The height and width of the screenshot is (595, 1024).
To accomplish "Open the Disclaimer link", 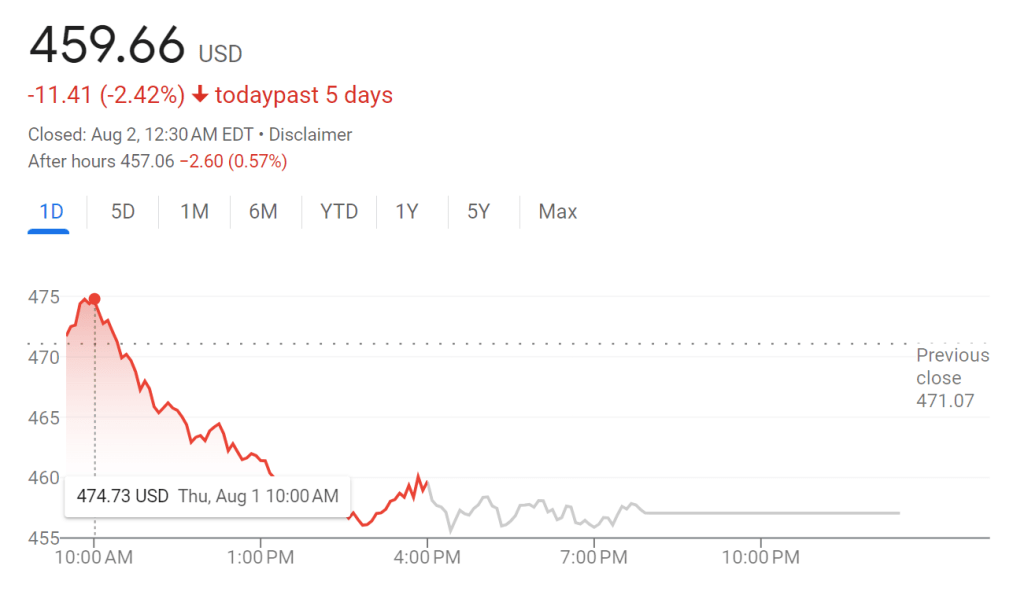I will (x=310, y=134).
